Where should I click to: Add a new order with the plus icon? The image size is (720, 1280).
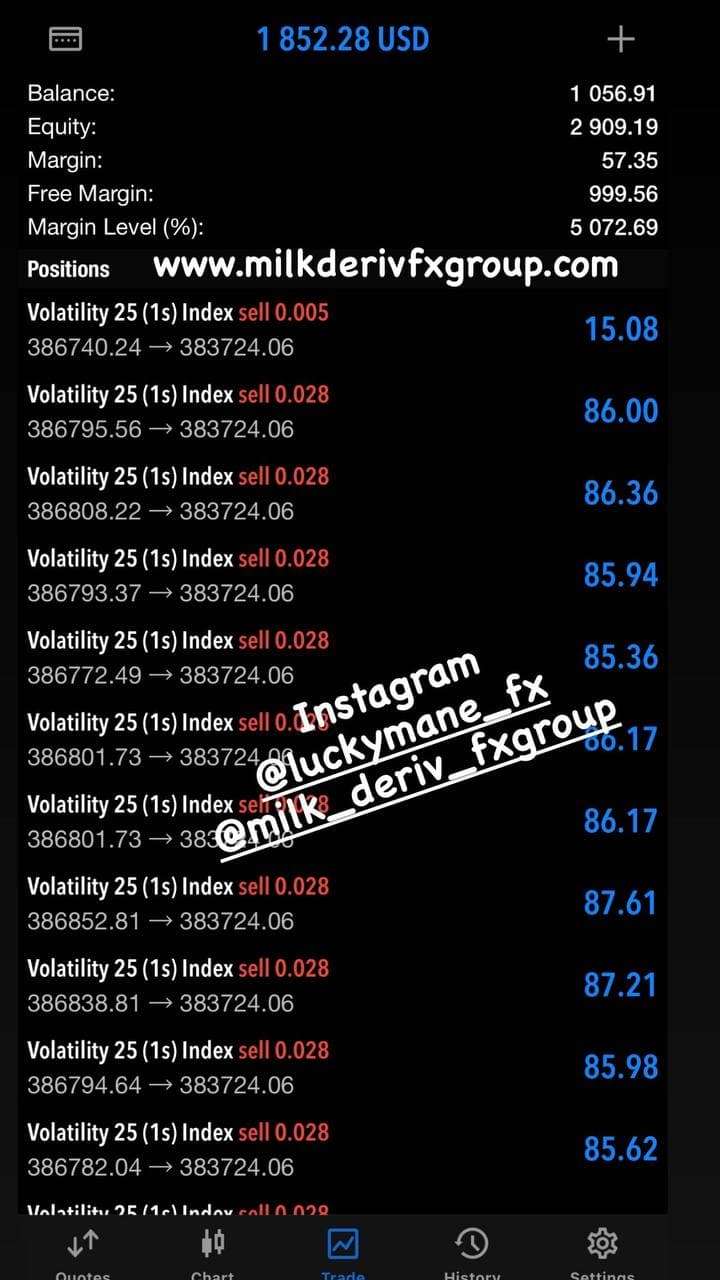click(x=621, y=39)
